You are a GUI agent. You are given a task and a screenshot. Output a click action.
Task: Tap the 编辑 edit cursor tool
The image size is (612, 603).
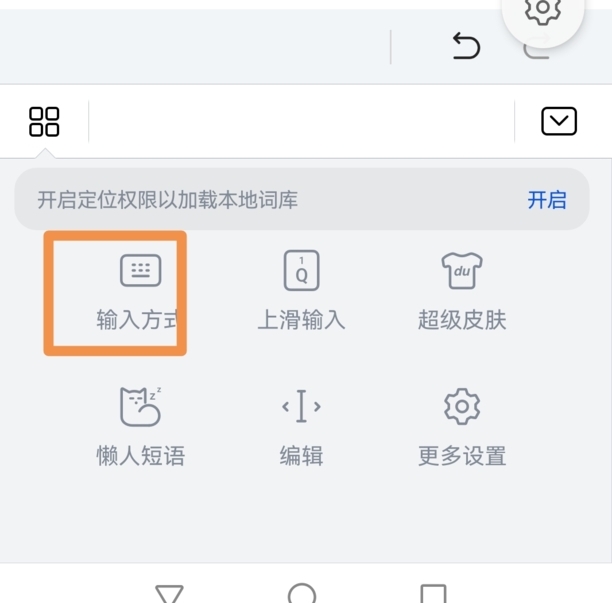coord(301,427)
